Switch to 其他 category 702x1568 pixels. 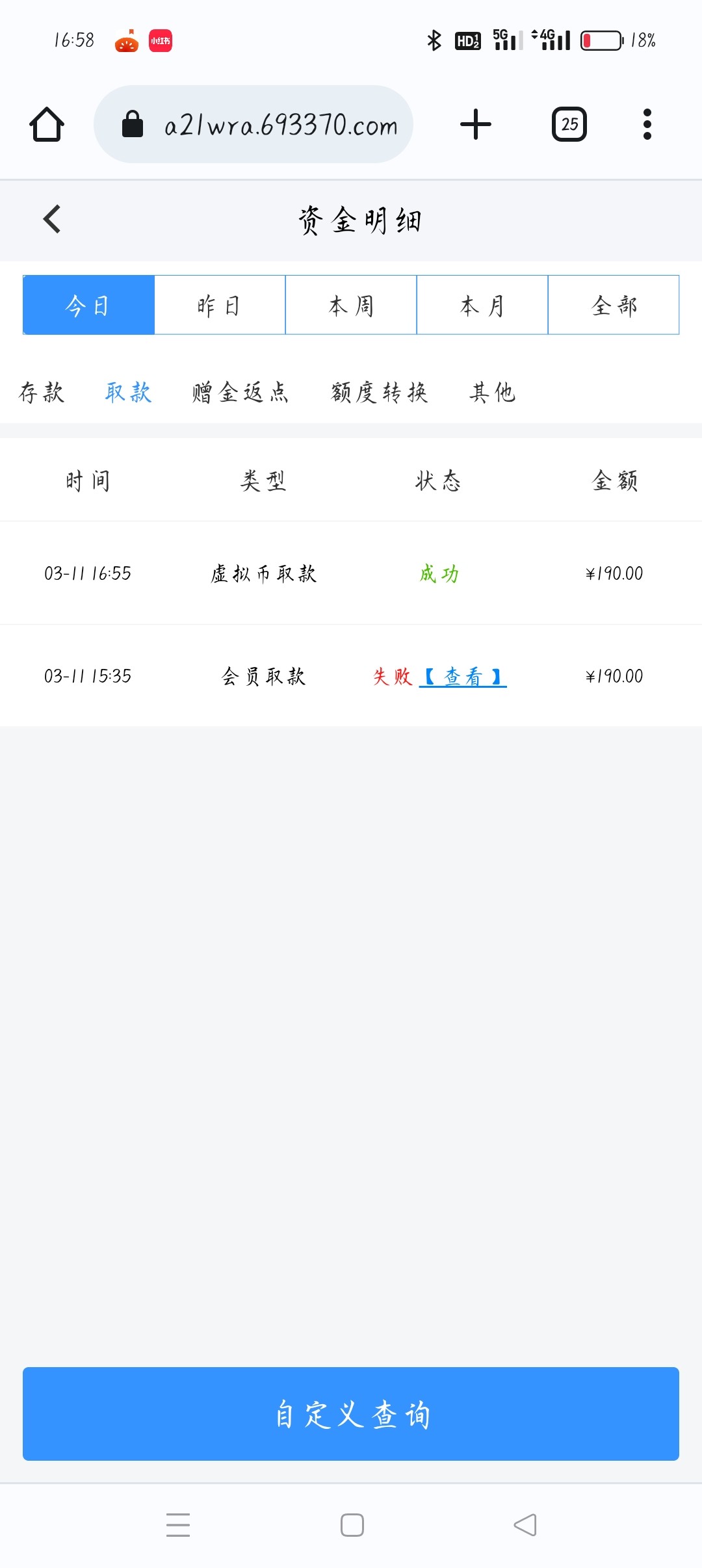[x=493, y=392]
